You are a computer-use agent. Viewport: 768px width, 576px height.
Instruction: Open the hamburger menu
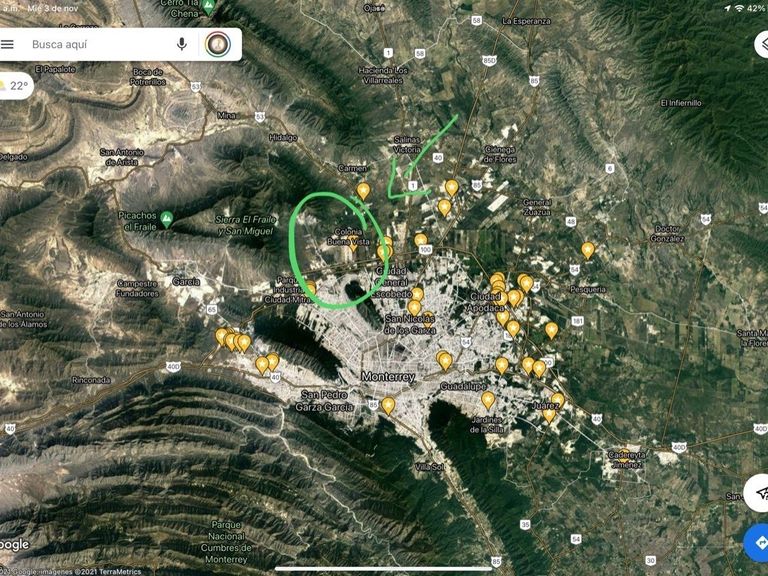tap(7, 44)
